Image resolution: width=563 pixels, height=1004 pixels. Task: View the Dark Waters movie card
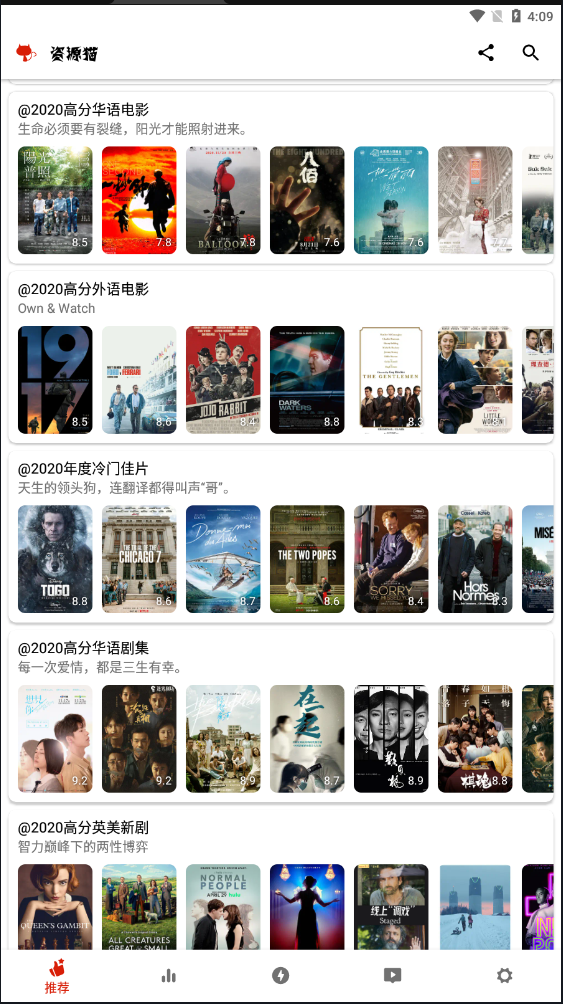coord(307,380)
